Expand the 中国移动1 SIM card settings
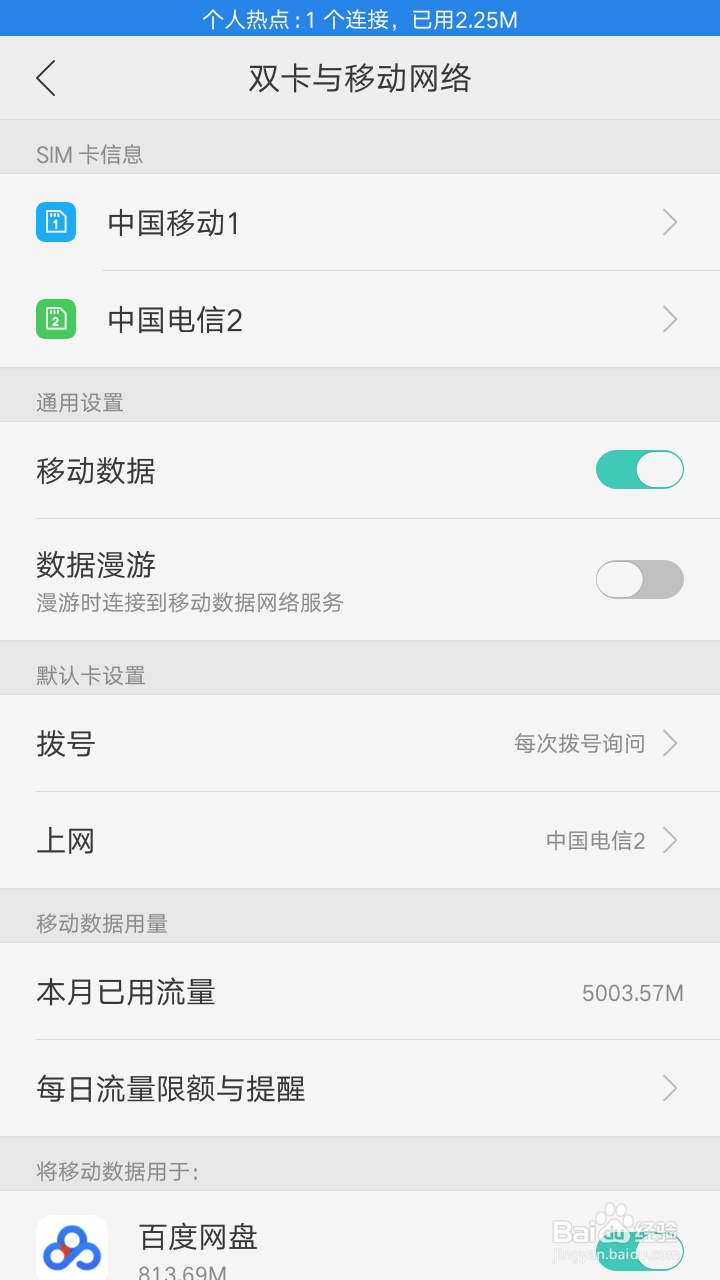Viewport: 720px width, 1280px height. pyautogui.click(x=360, y=222)
